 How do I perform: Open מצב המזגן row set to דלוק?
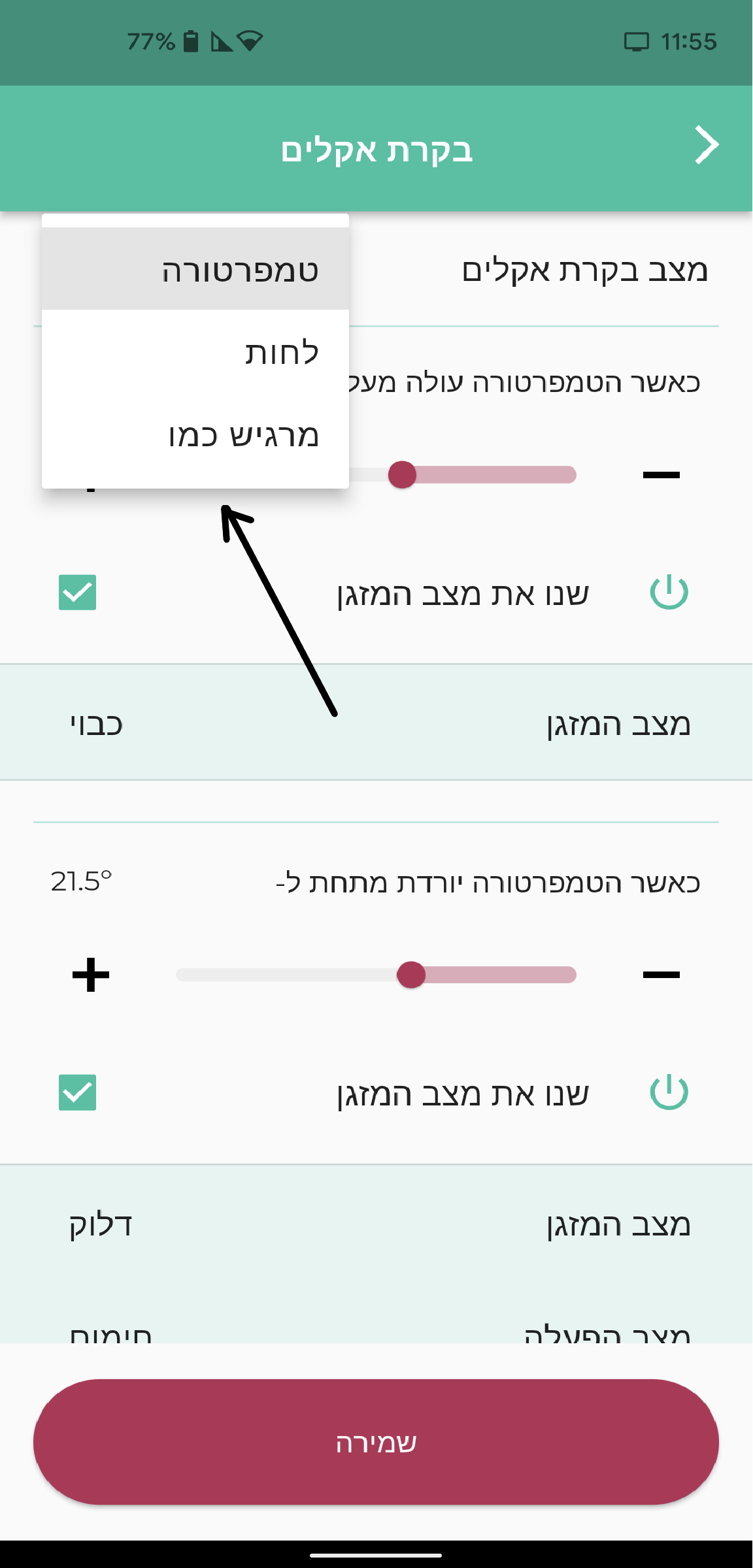376,1223
